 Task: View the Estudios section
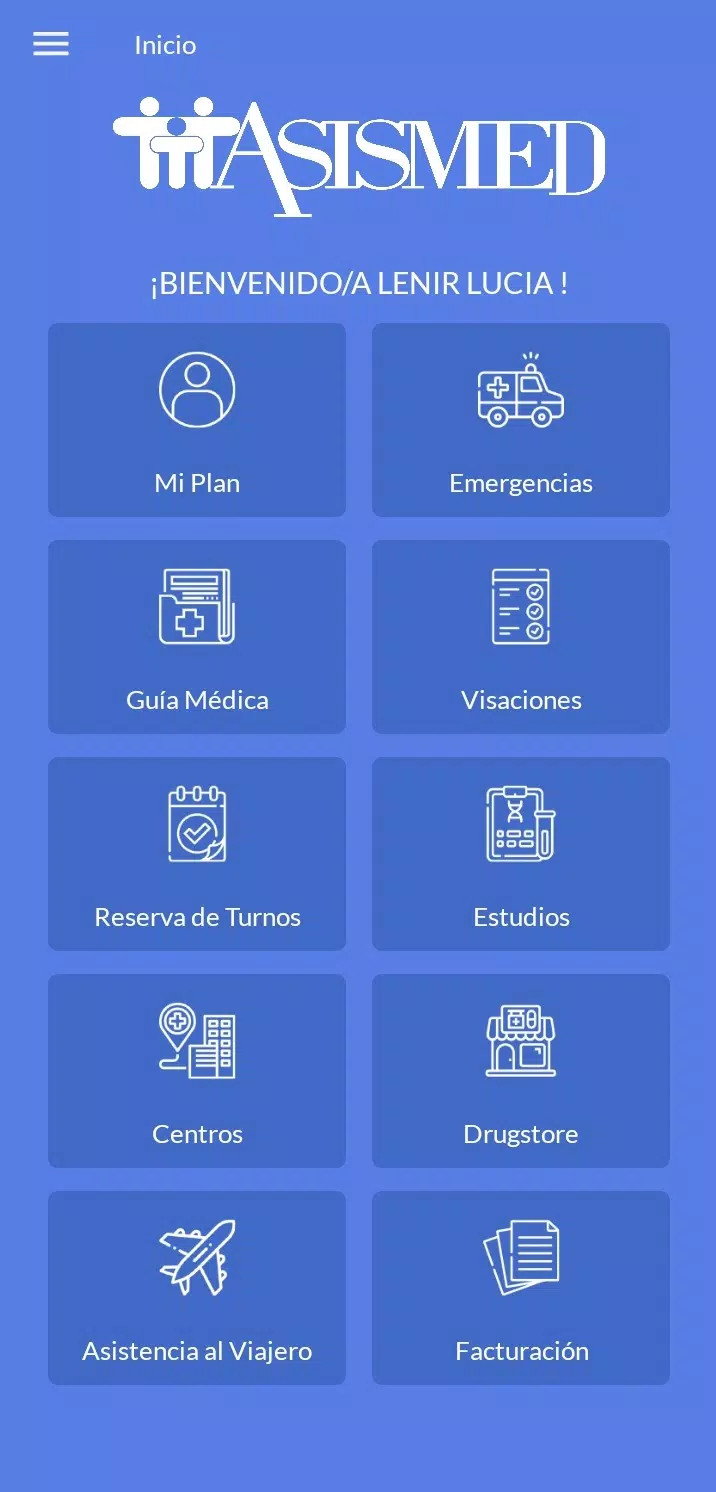(521, 854)
